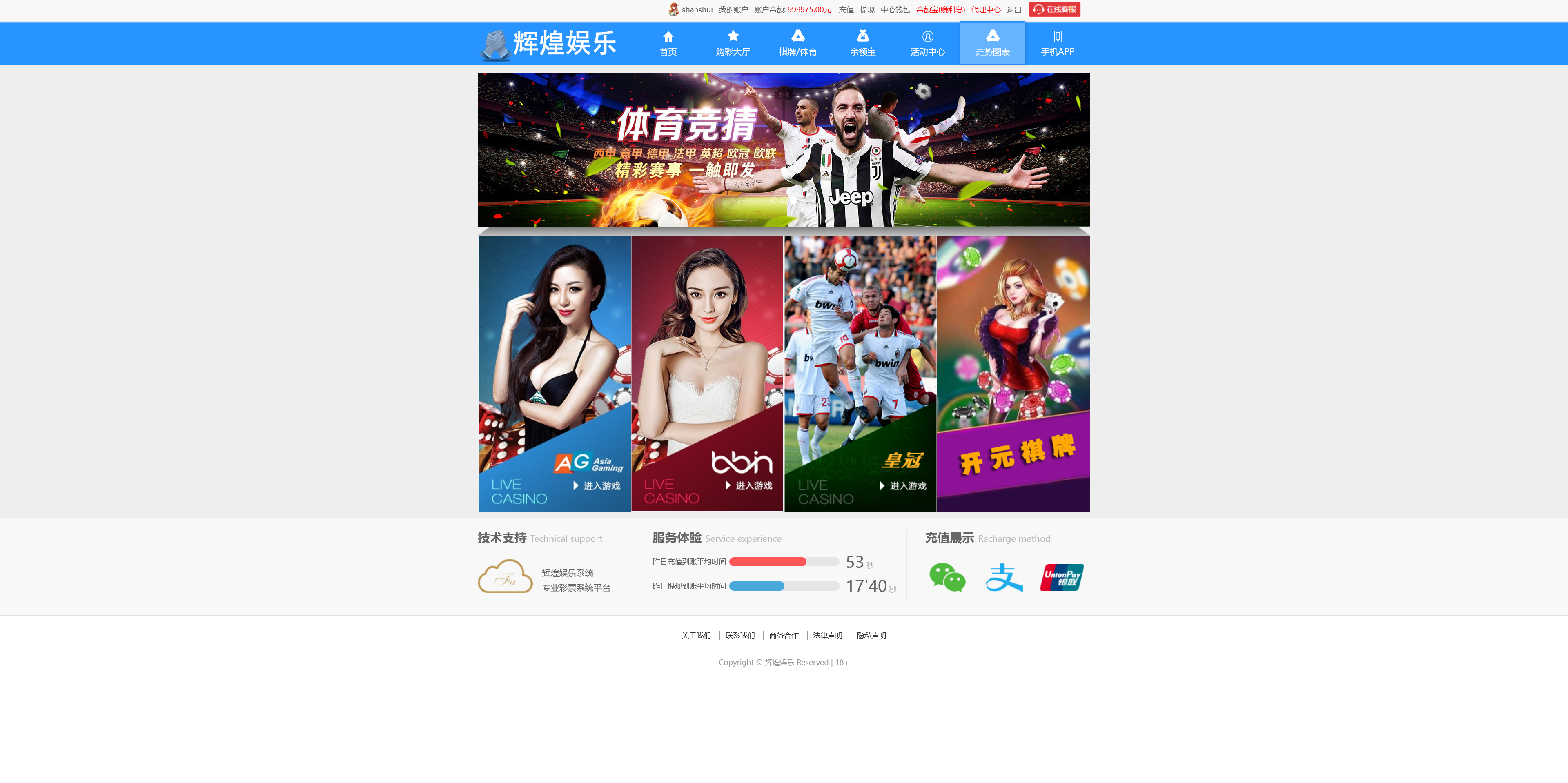Screen dimensions: 1568x783
Task: Open the 手机APP page
Action: tap(1057, 44)
